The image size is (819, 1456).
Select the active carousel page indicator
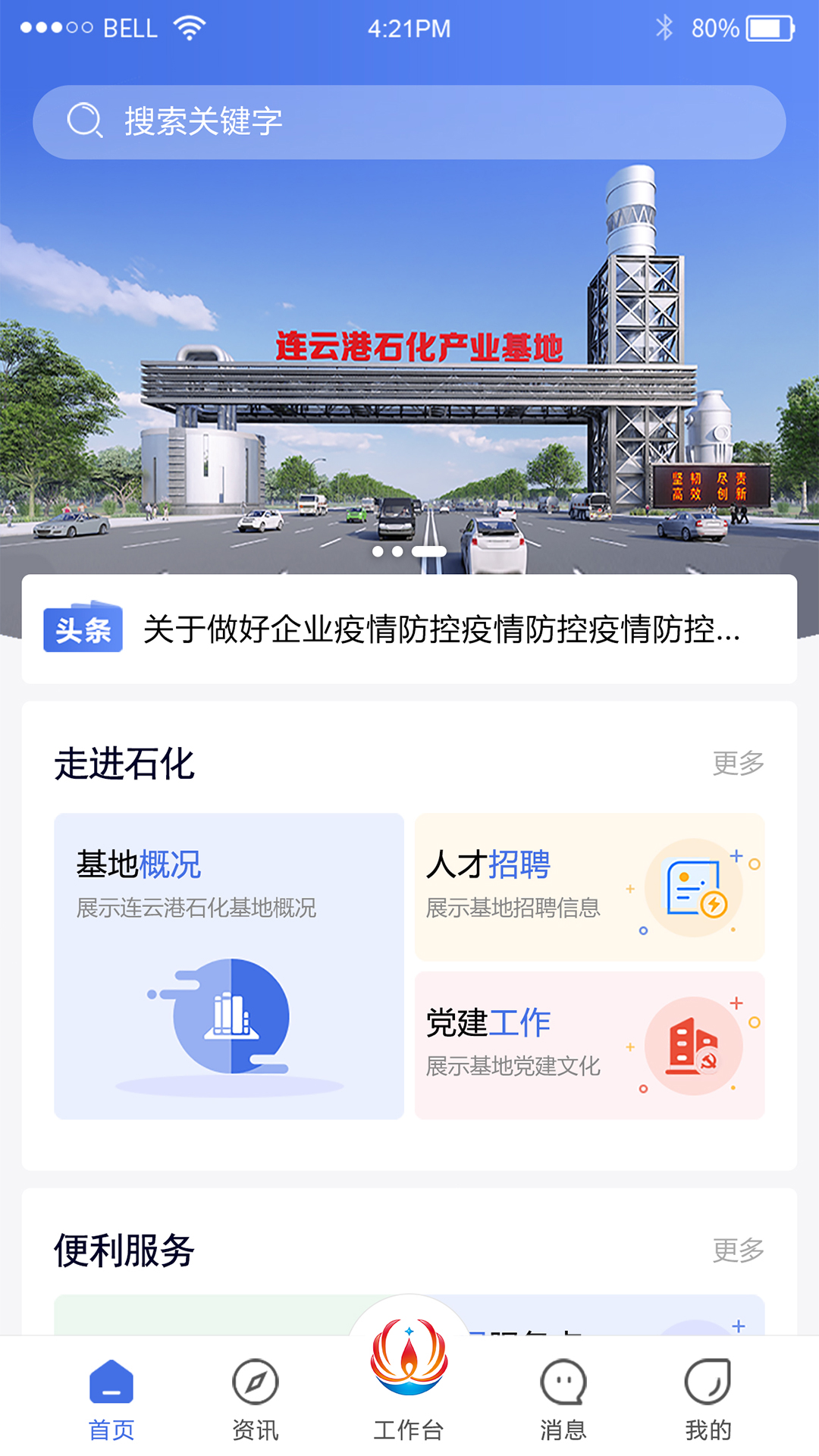(427, 553)
